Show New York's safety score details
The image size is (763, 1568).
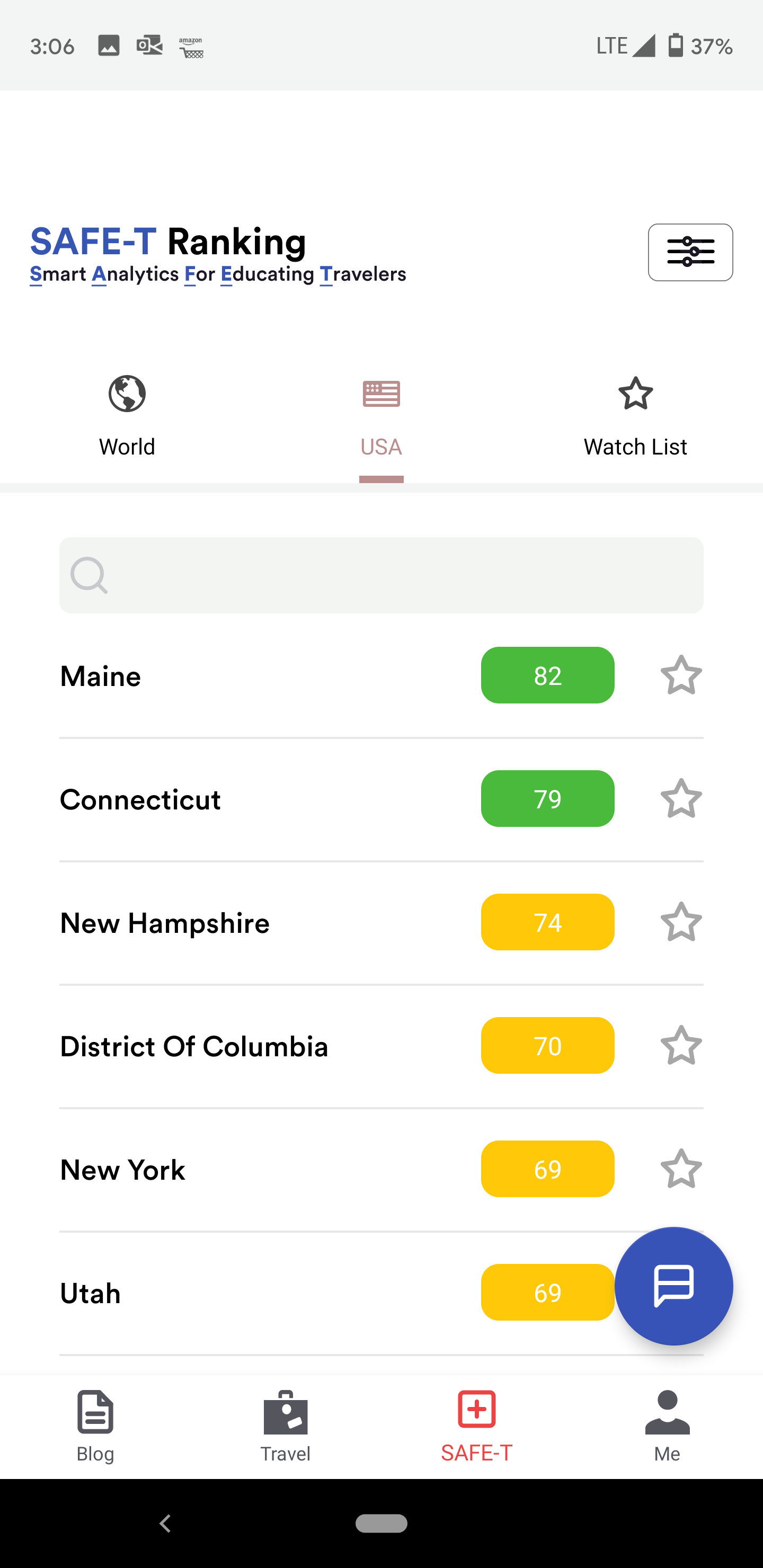point(244,1170)
